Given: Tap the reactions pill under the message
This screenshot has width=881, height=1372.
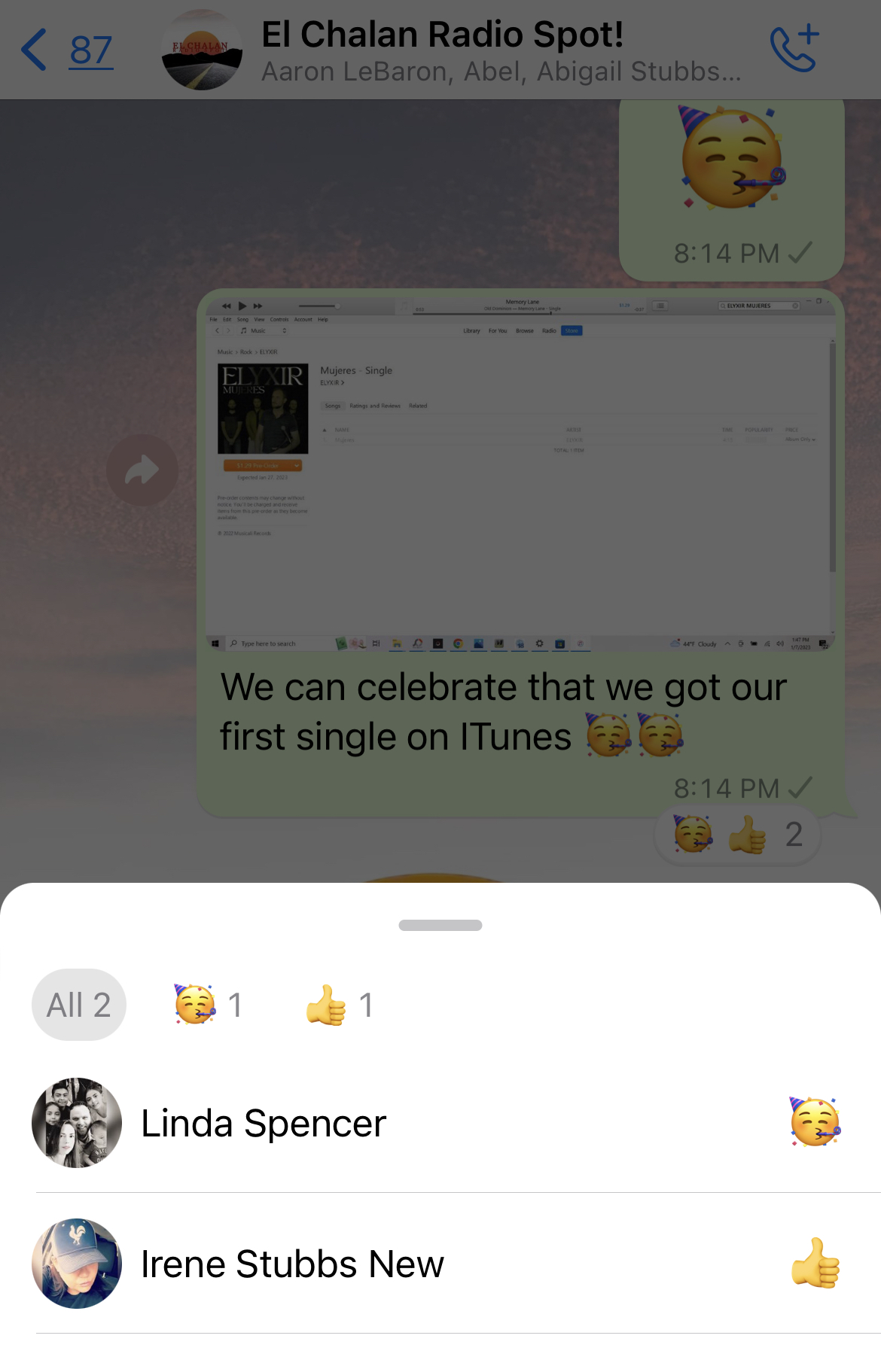Looking at the screenshot, I should pyautogui.click(x=736, y=835).
